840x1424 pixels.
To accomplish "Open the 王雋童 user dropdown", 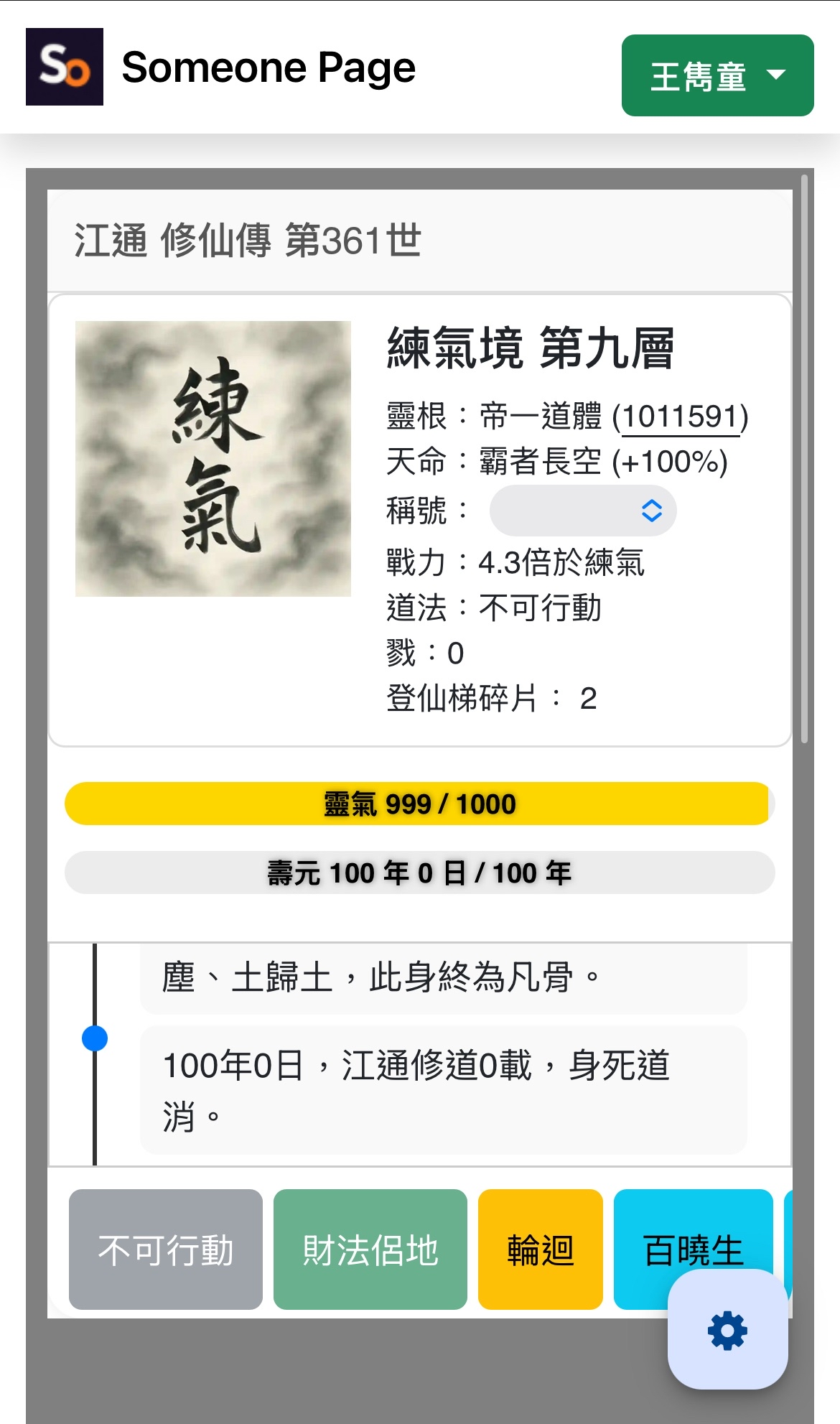I will (x=717, y=75).
